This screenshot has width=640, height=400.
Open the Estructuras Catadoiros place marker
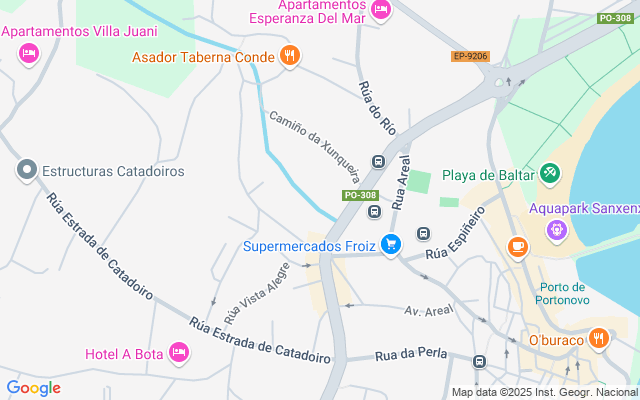click(x=27, y=171)
